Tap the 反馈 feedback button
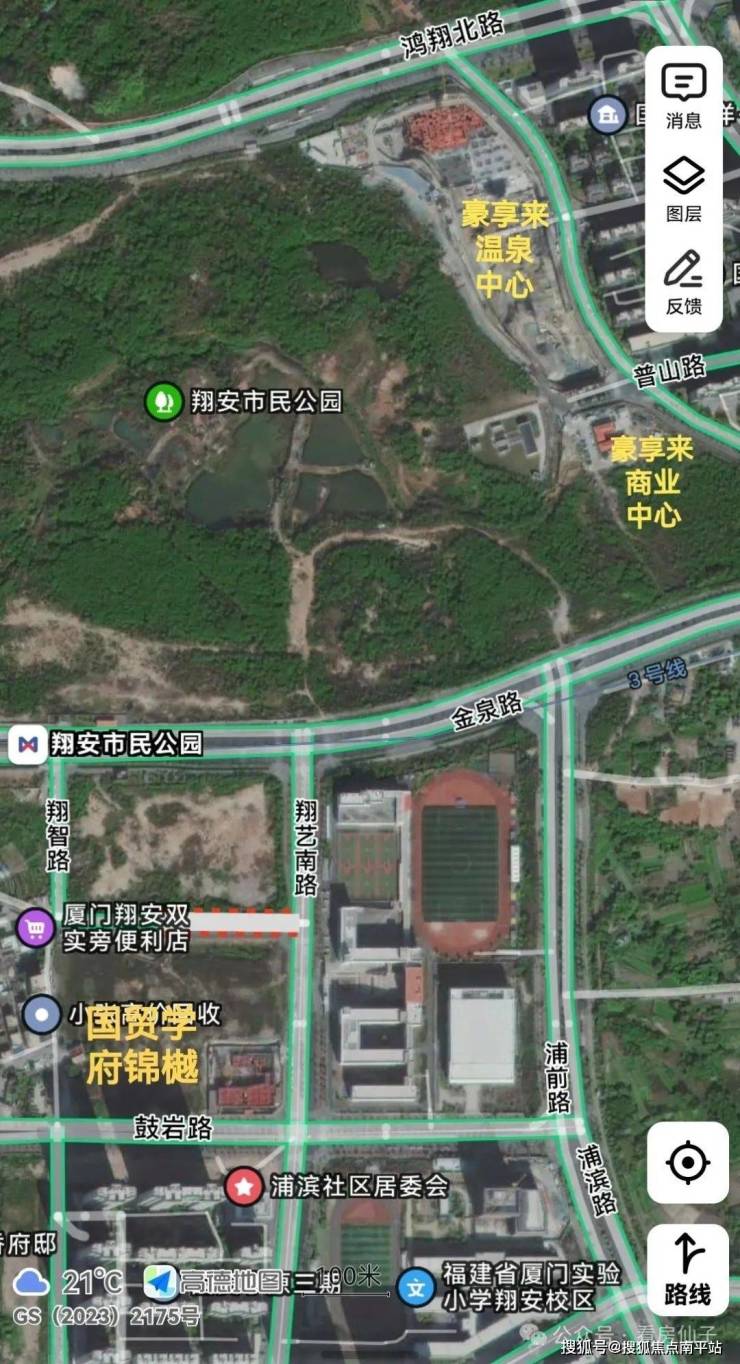Viewport: 740px width, 1364px height. point(684,282)
